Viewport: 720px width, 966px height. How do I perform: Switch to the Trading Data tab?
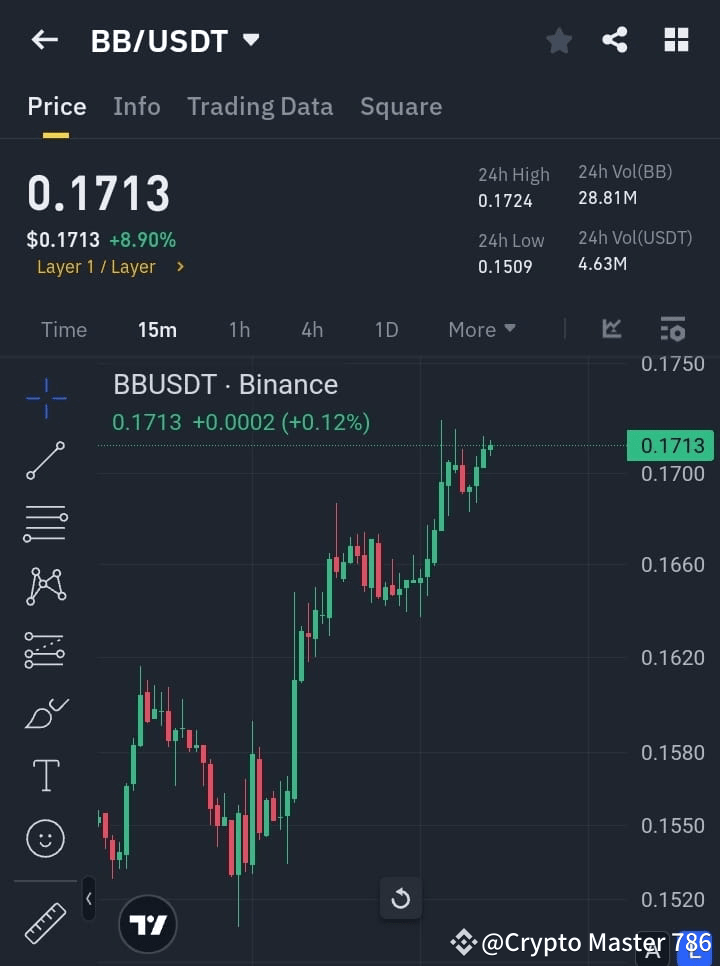(260, 106)
